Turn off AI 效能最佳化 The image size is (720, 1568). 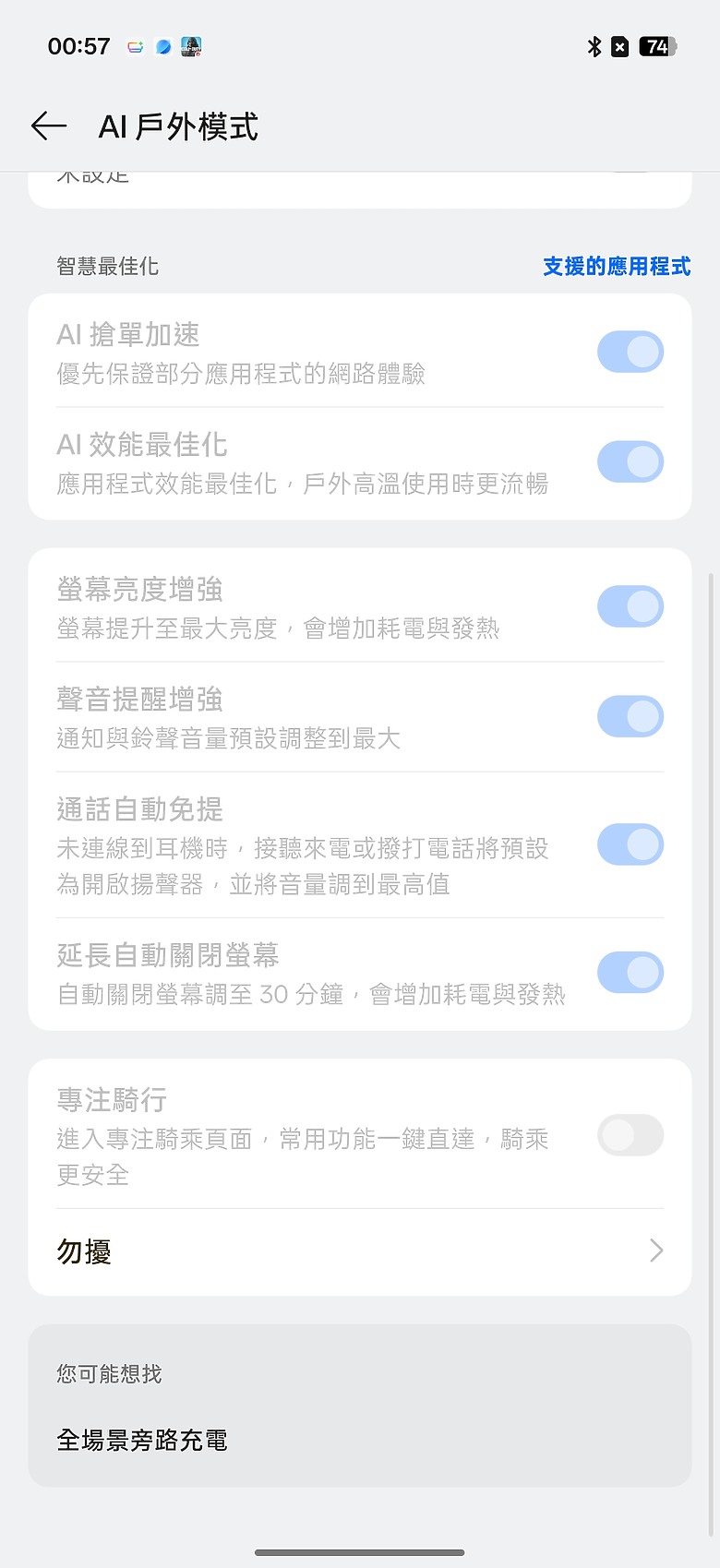pos(630,461)
